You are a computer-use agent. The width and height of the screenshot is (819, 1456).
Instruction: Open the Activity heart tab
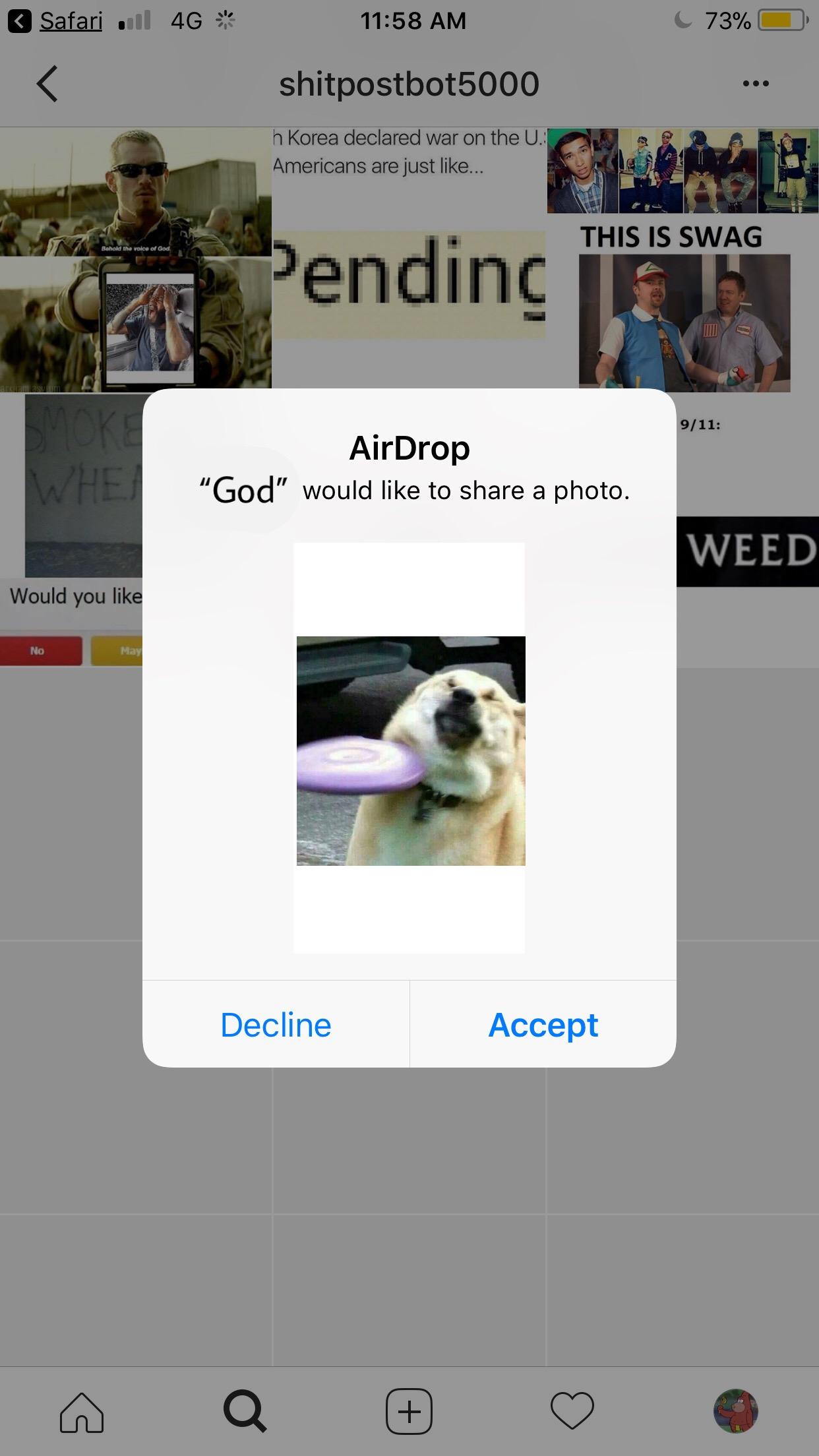coord(572,1412)
